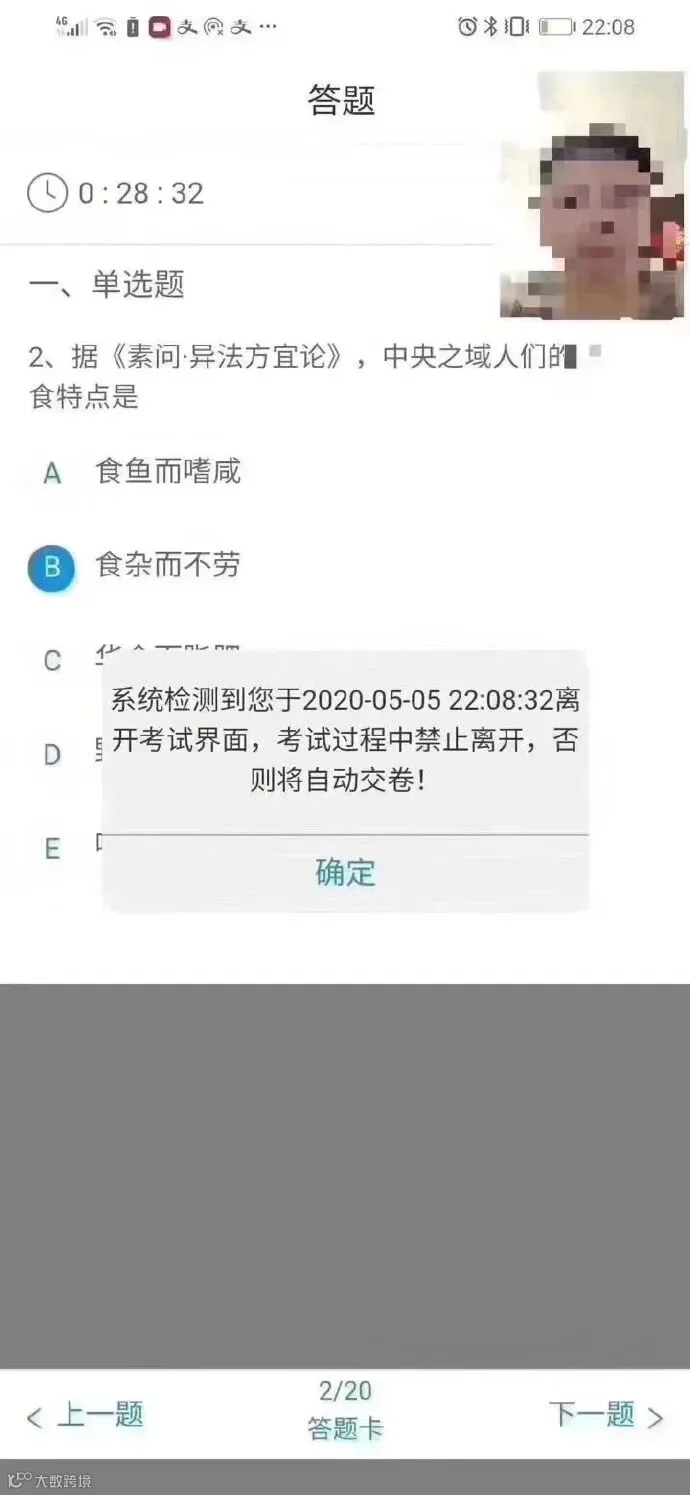
Task: Confirm the warning dialog with 确定
Action: click(345, 872)
